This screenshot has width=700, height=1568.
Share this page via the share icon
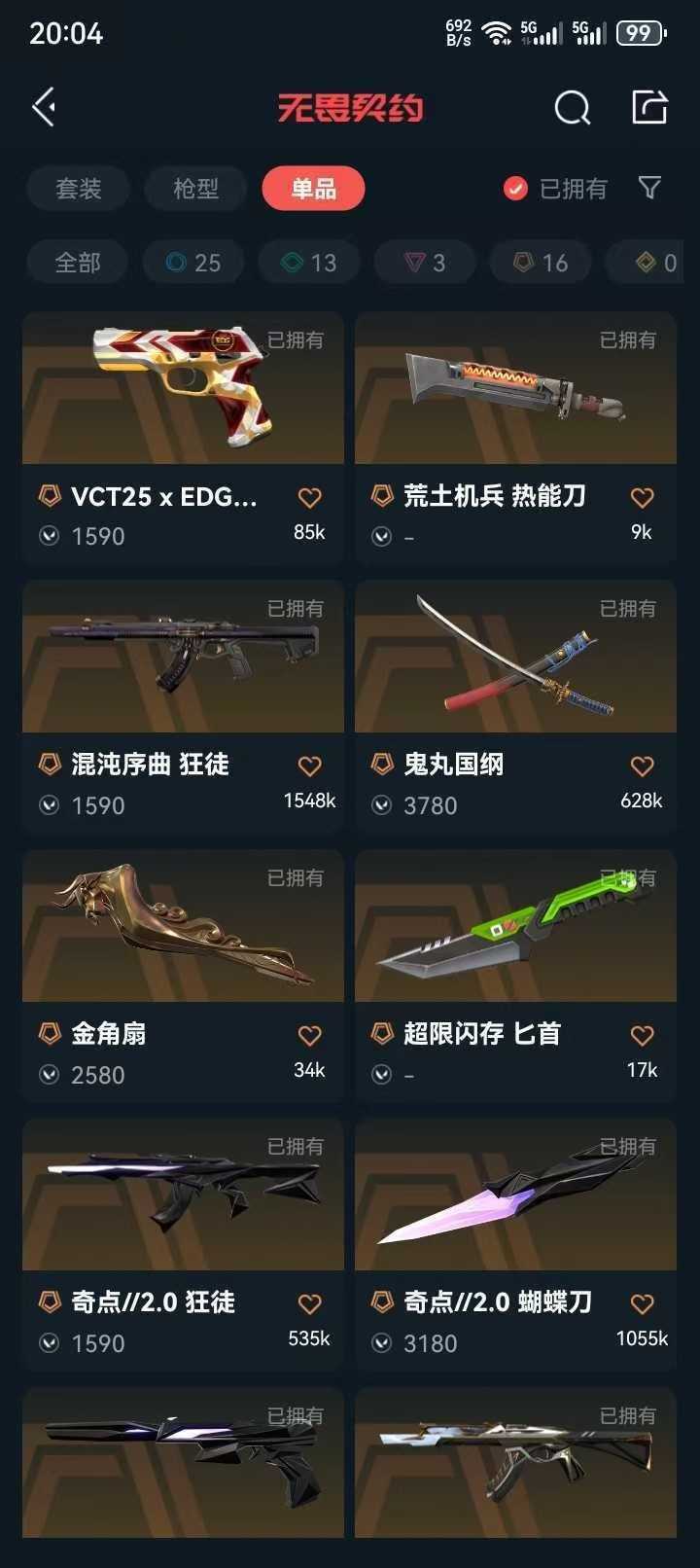649,107
